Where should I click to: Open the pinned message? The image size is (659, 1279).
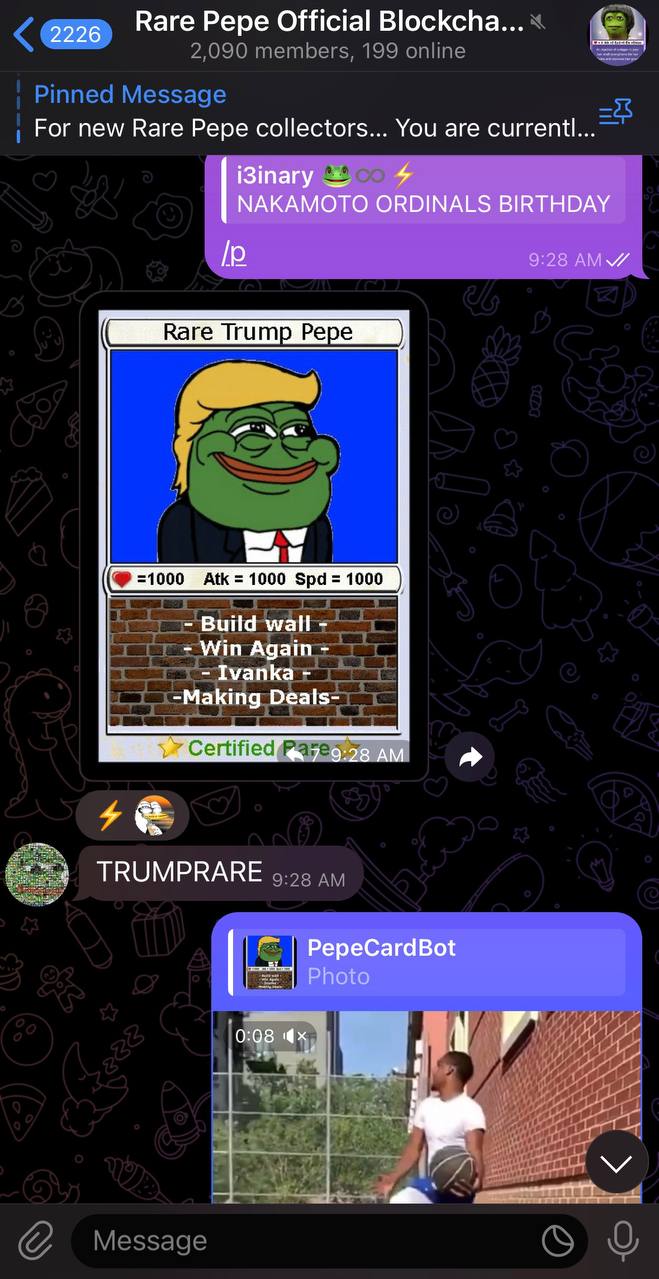(300, 112)
